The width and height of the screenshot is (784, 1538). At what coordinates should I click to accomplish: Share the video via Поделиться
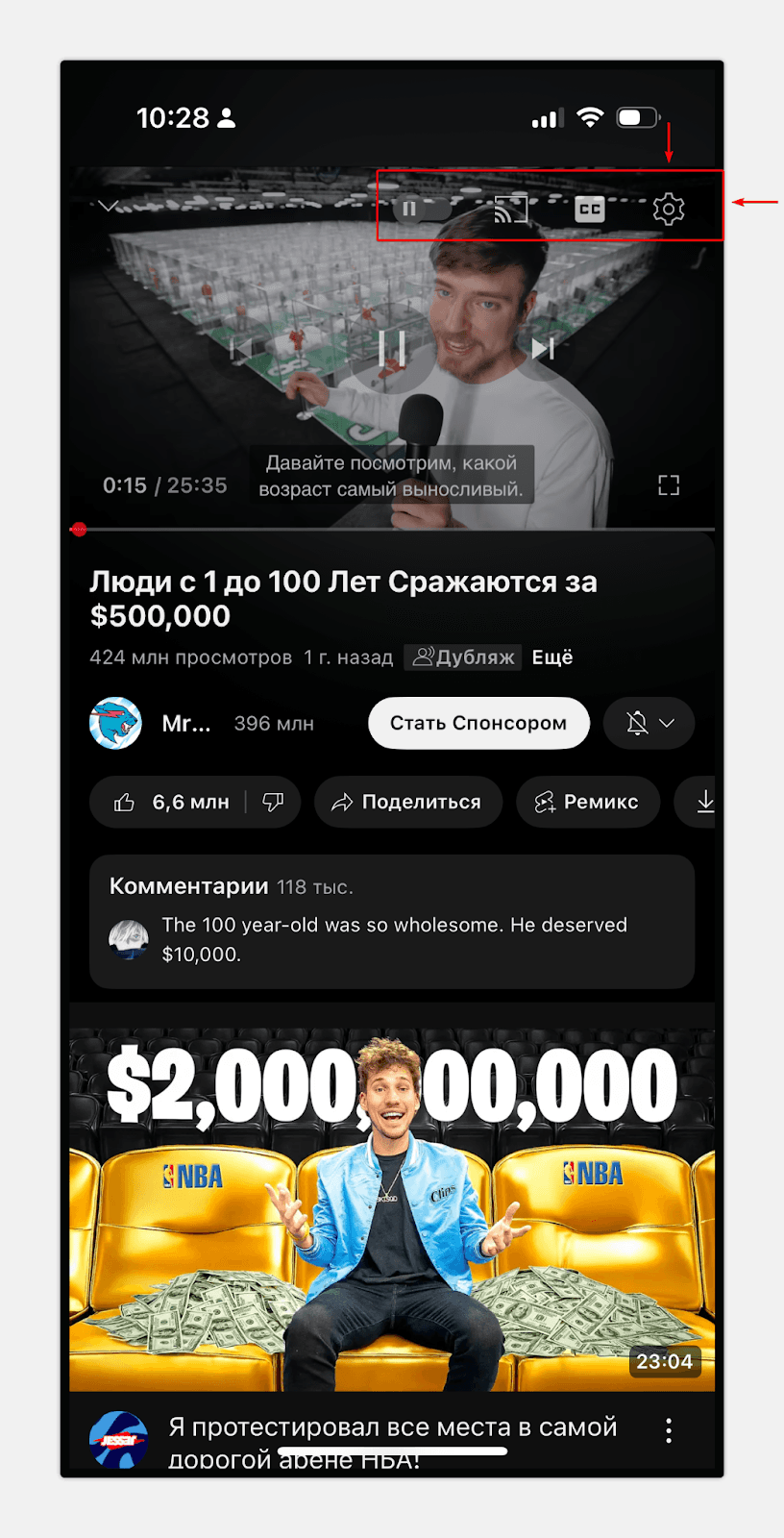407,802
